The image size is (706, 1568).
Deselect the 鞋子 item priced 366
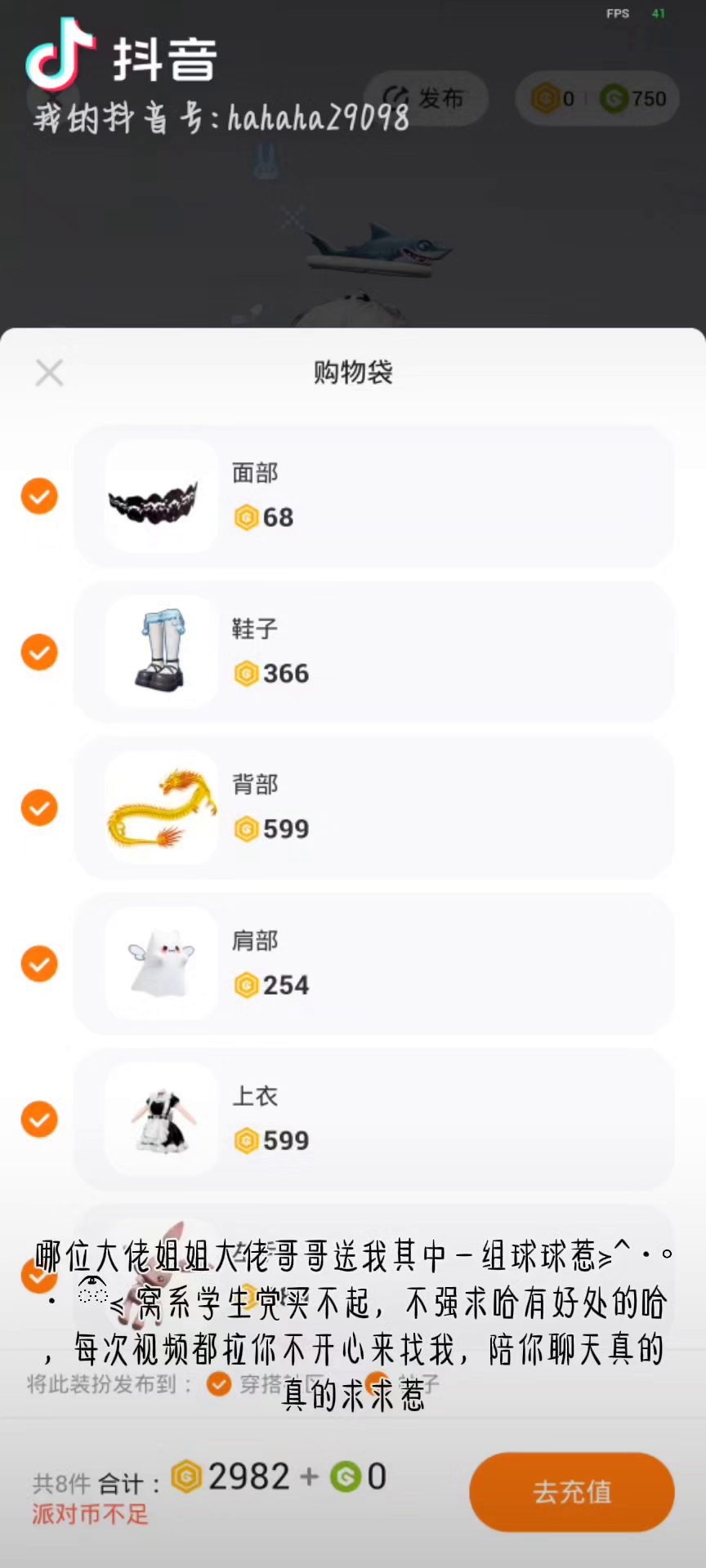point(39,653)
